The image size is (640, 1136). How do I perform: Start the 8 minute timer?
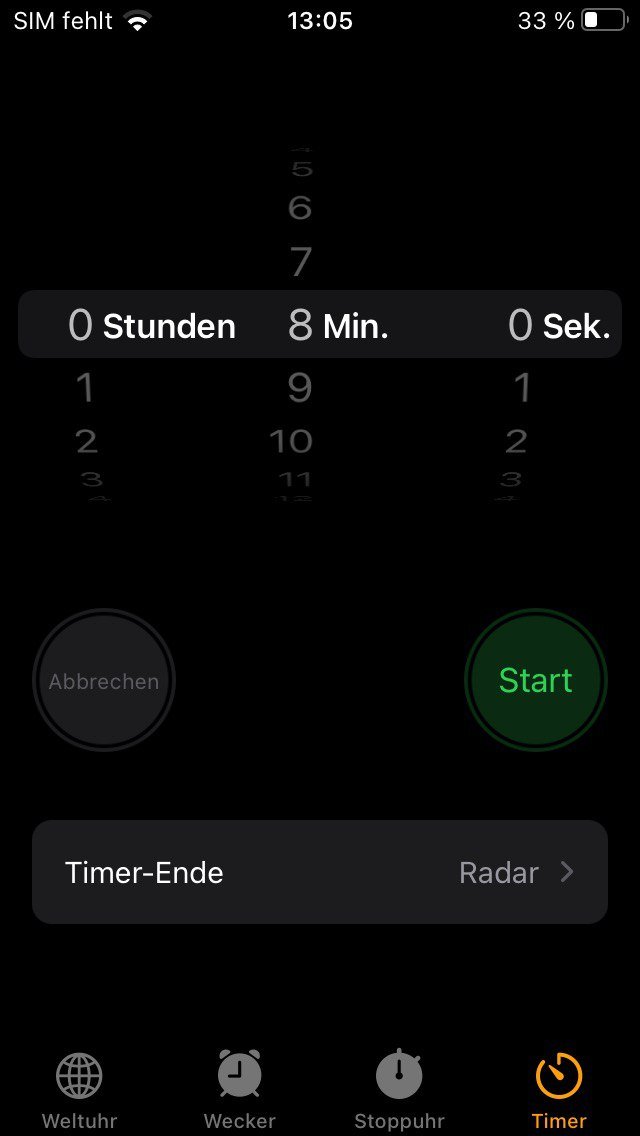coord(536,680)
